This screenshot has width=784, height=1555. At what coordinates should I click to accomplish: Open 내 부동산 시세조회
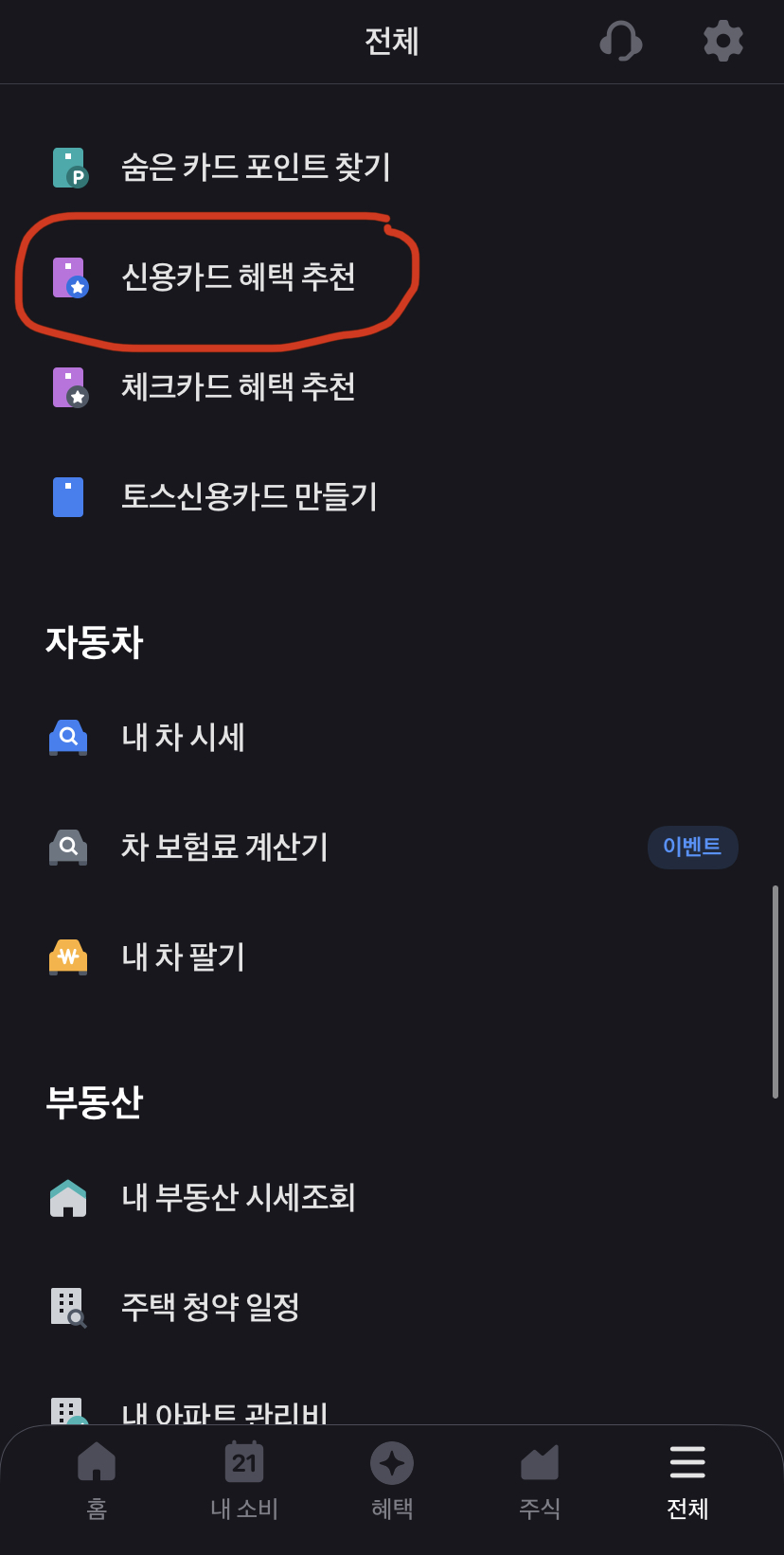(x=392, y=1198)
